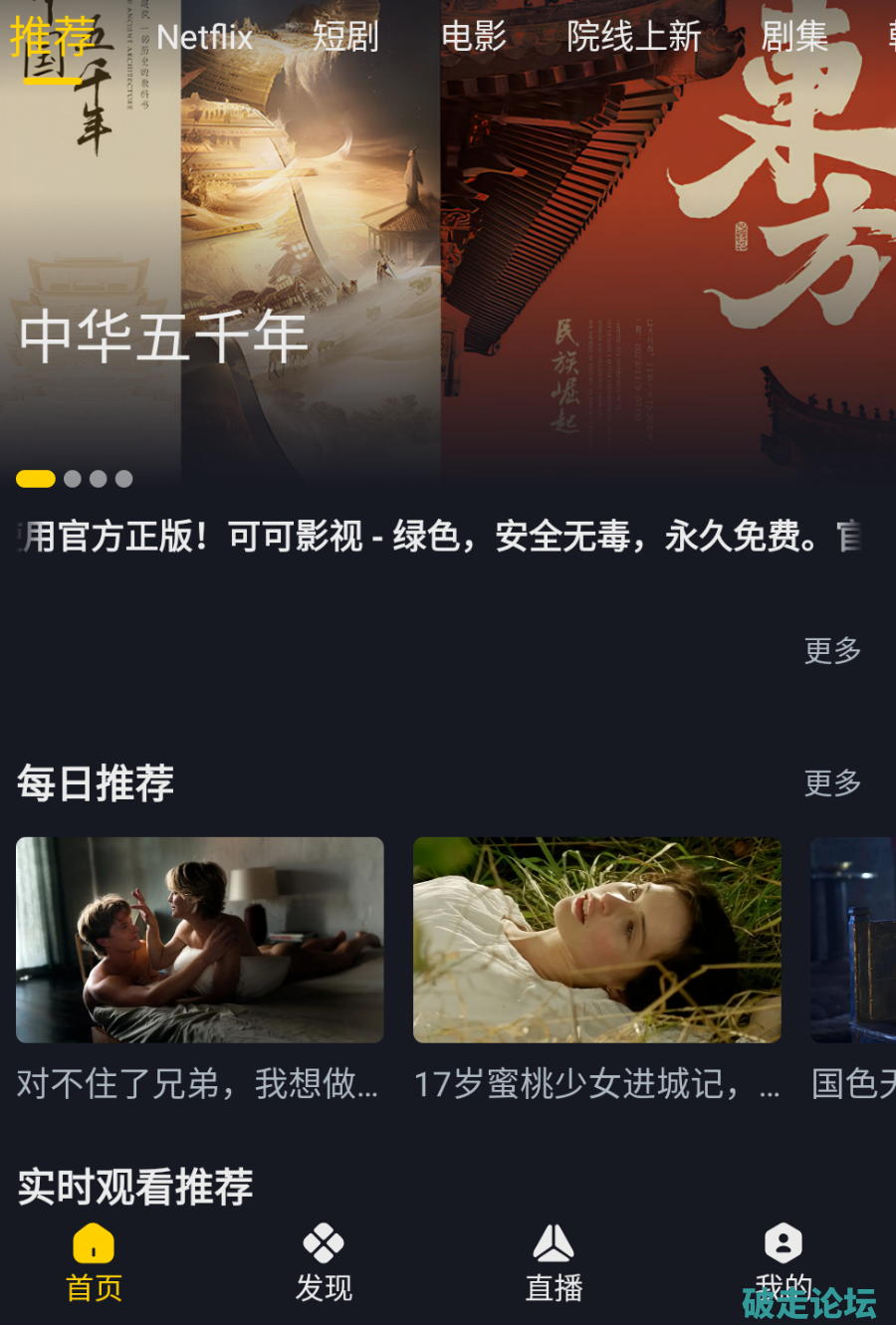Select the 短剧 category tab
The height and width of the screenshot is (1325, 896).
point(345,38)
